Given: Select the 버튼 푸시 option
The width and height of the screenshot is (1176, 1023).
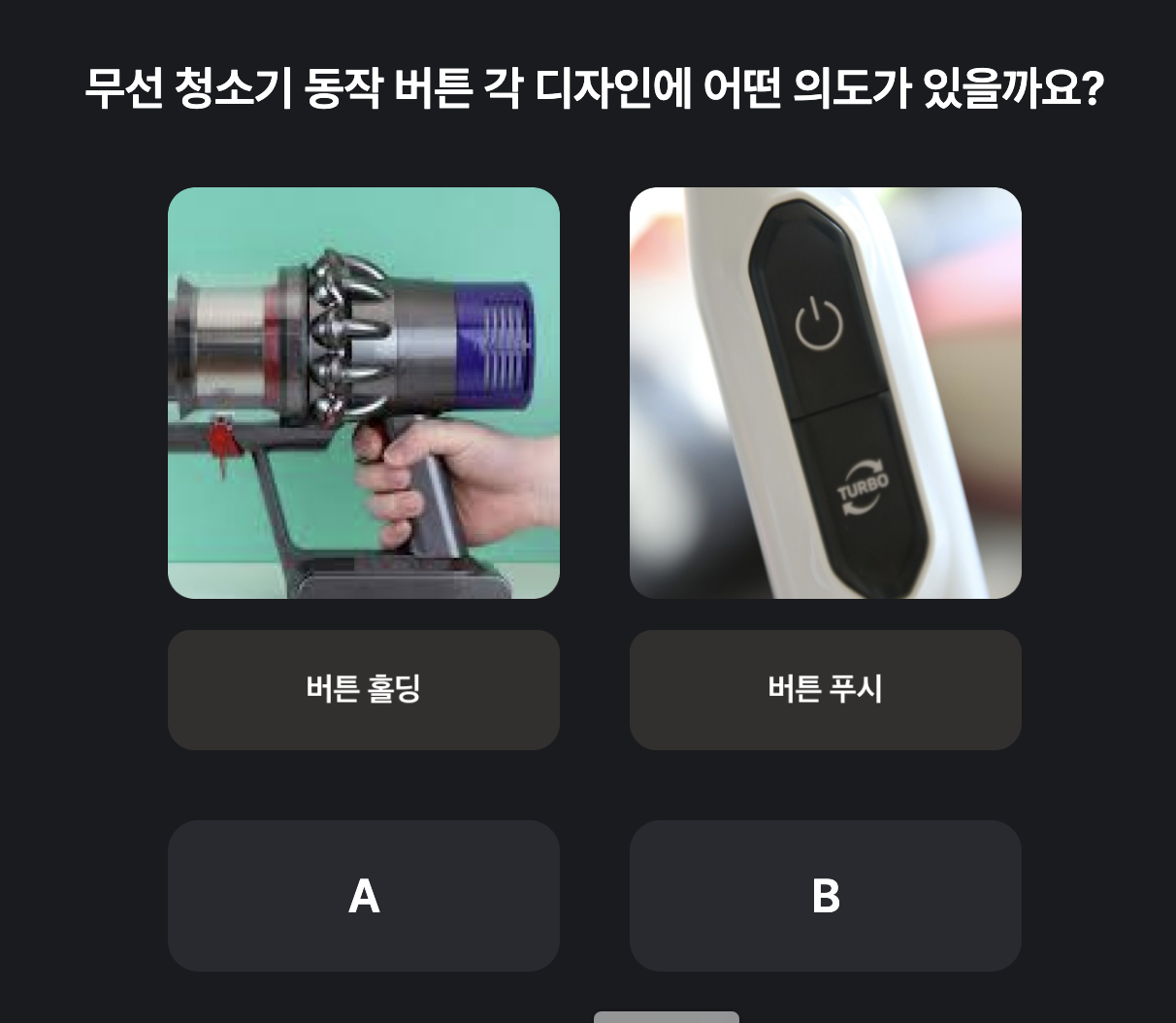Looking at the screenshot, I should (x=826, y=689).
